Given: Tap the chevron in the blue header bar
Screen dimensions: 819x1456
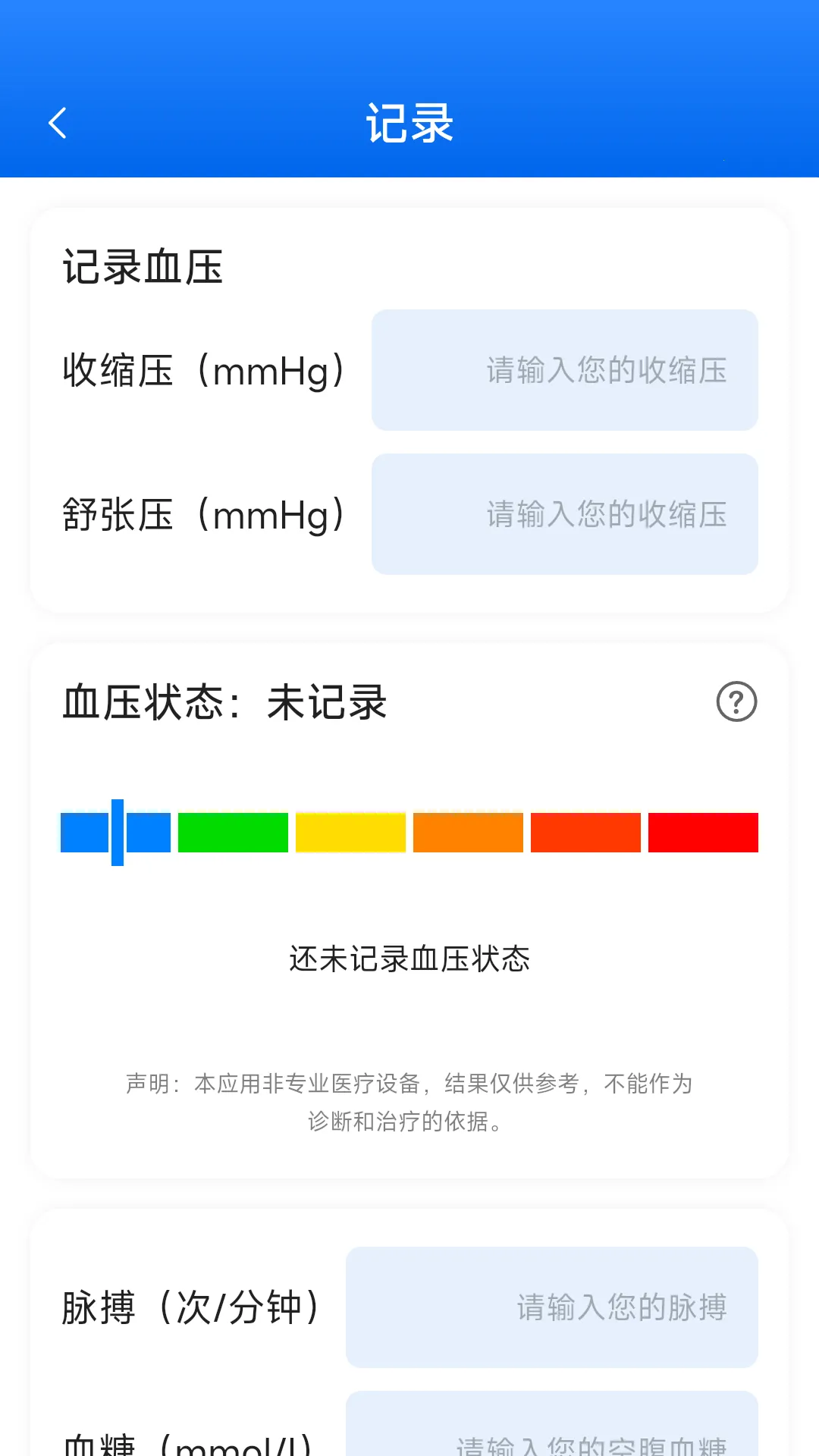Looking at the screenshot, I should point(58,122).
